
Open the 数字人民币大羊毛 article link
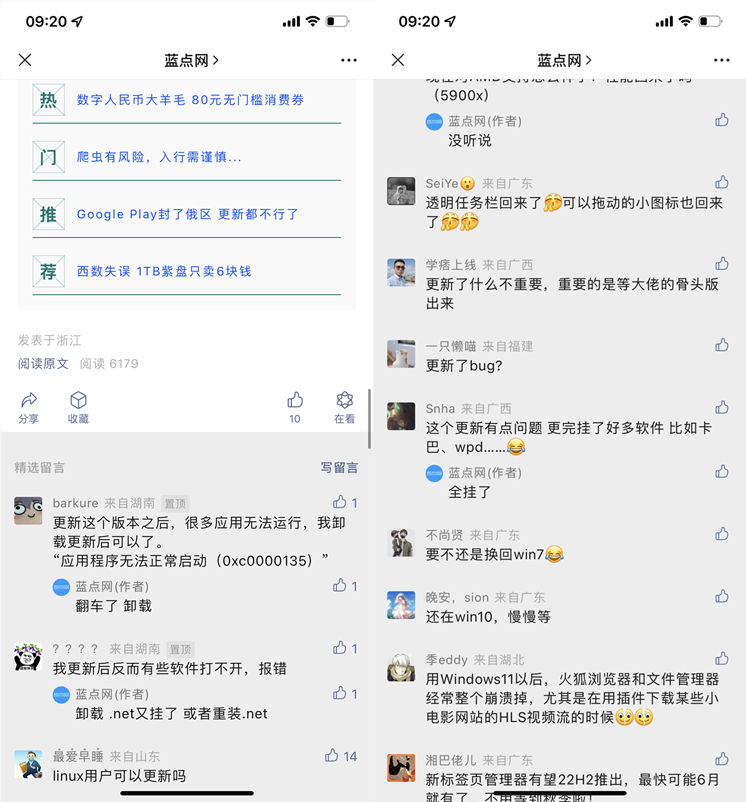(x=190, y=100)
